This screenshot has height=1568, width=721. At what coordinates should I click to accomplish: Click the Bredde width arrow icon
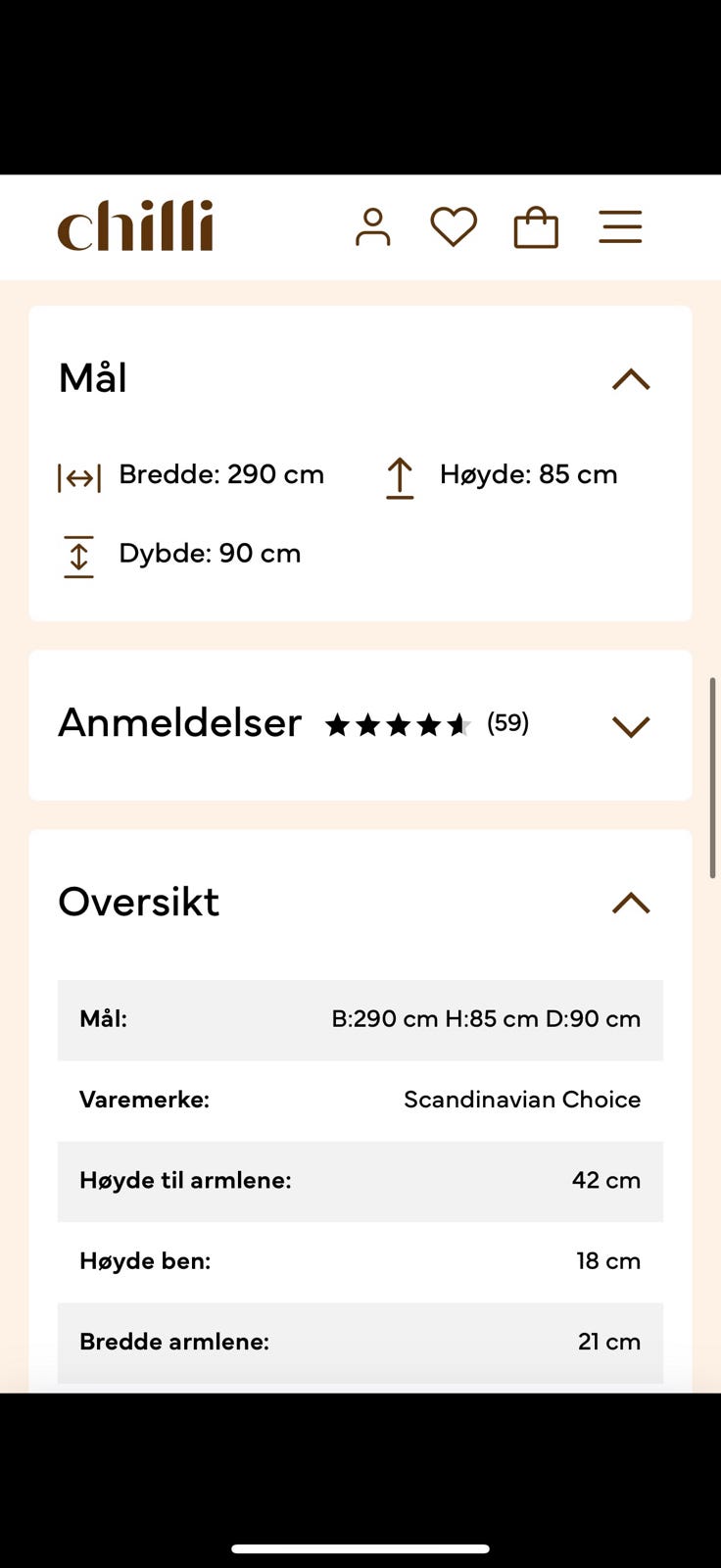coord(79,475)
